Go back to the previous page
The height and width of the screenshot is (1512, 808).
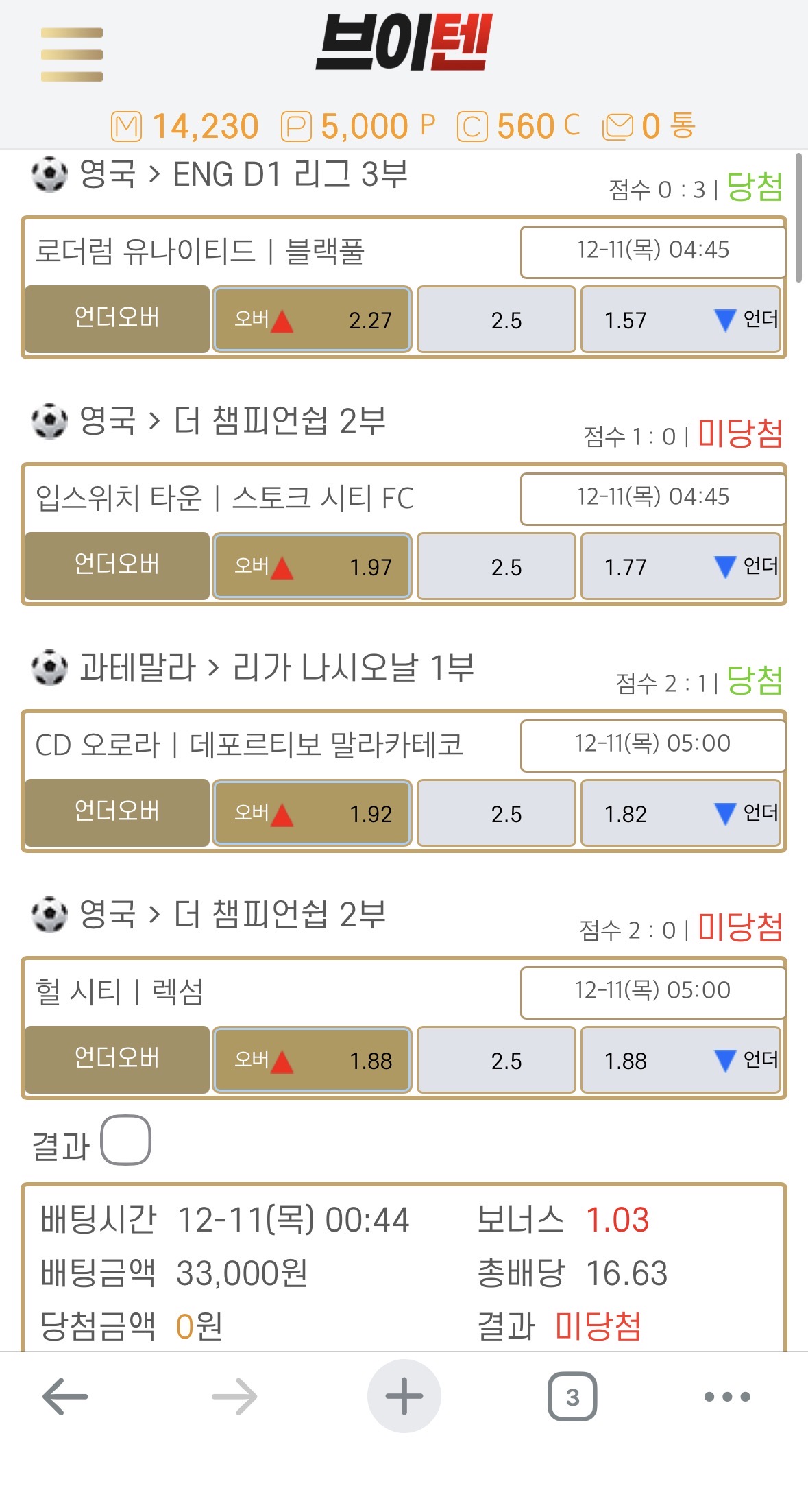pos(65,1396)
